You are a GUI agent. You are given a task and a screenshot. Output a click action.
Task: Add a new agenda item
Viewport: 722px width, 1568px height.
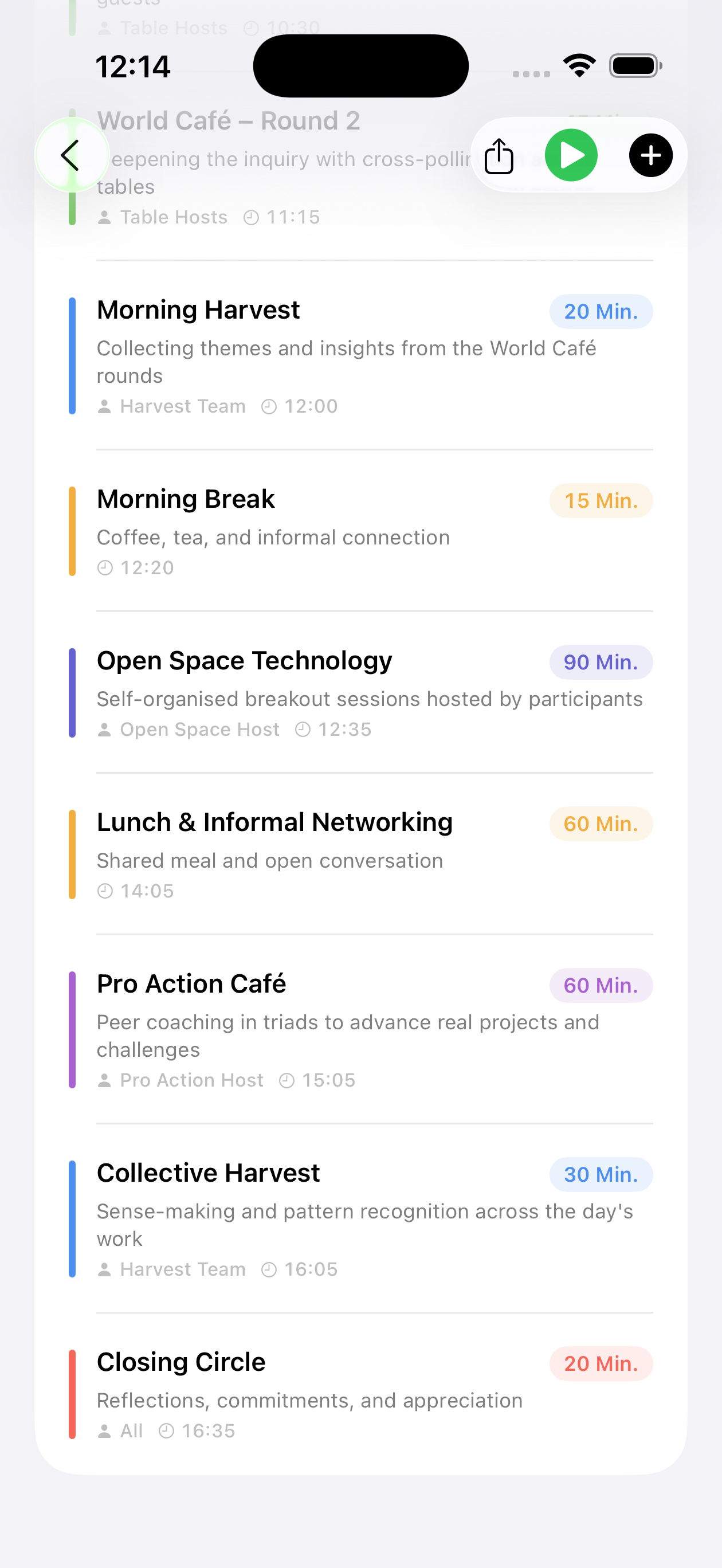pyautogui.click(x=650, y=156)
